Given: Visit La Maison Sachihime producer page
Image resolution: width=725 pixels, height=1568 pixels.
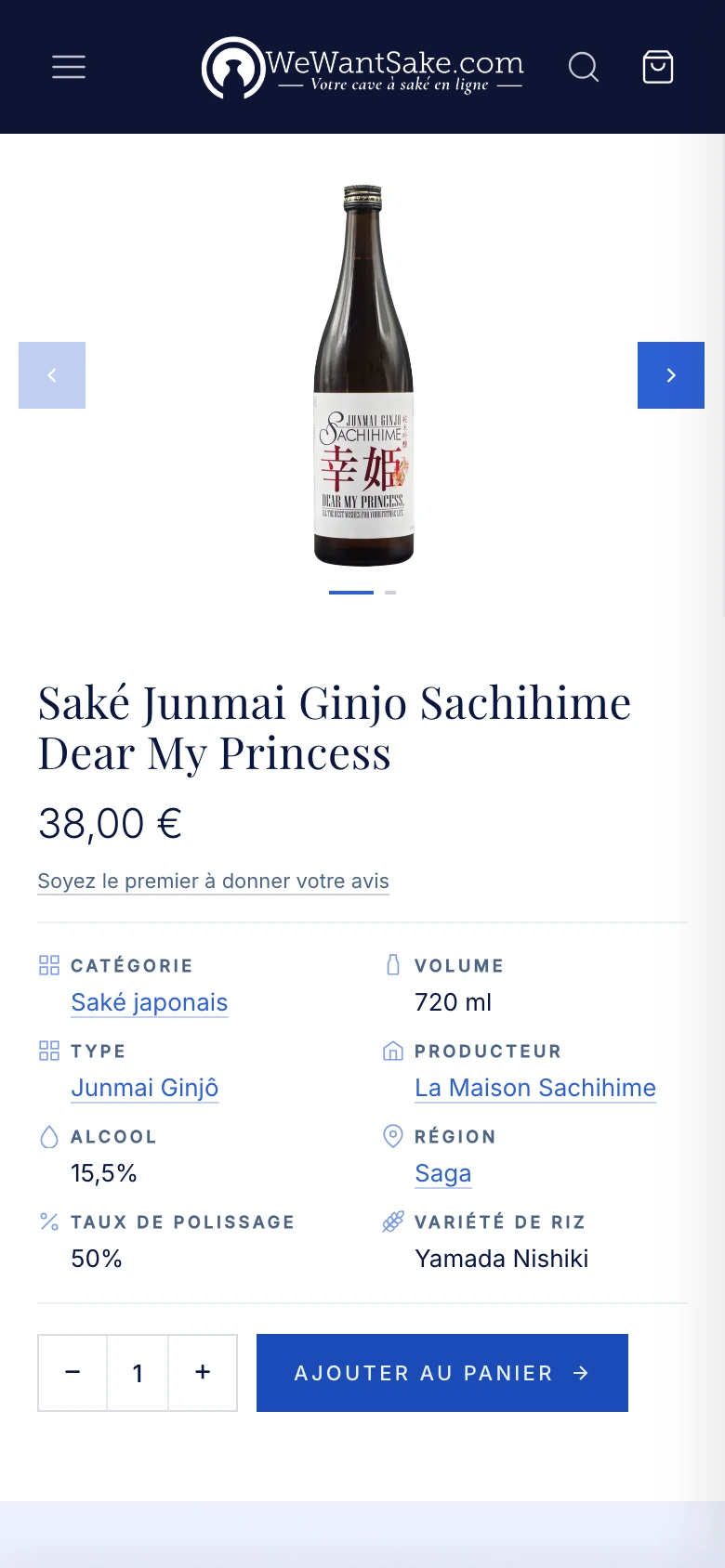Looking at the screenshot, I should (x=535, y=1088).
